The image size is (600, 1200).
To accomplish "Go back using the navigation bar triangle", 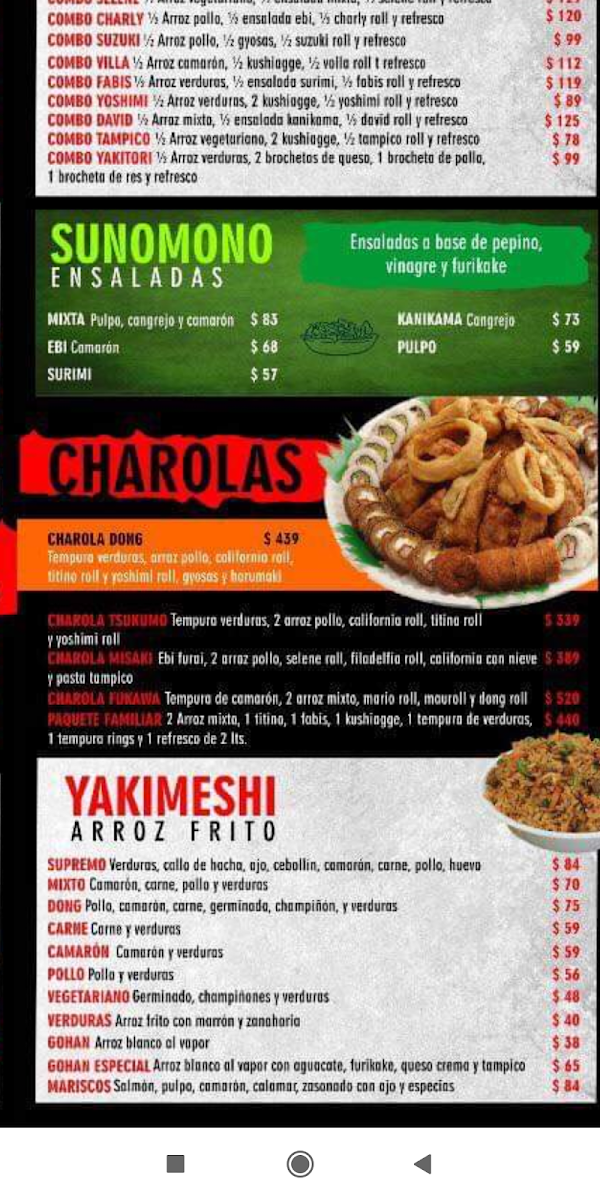I will (x=422, y=1163).
